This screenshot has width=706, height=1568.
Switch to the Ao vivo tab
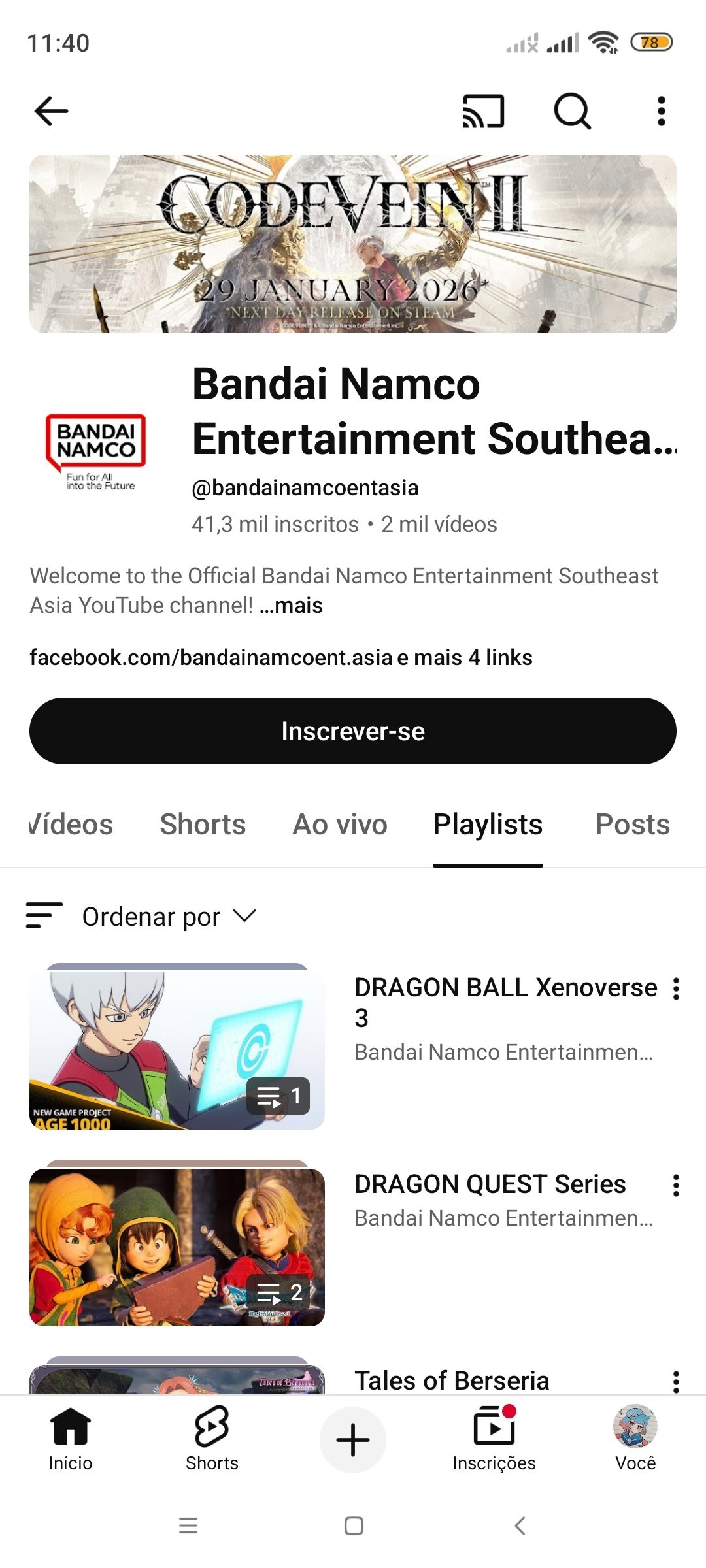click(x=340, y=825)
